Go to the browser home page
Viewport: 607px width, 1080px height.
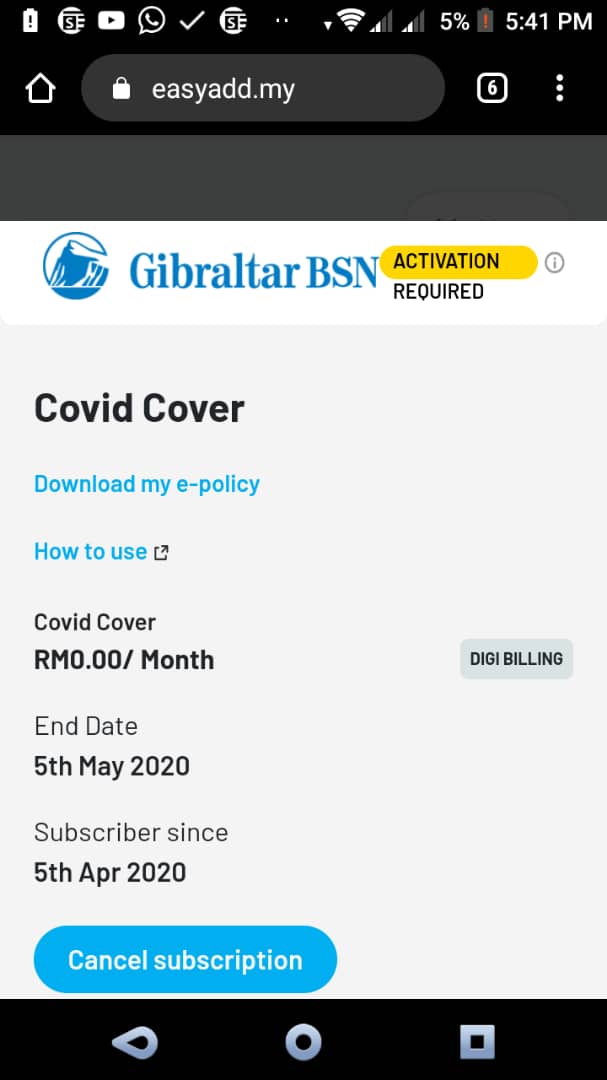40,89
